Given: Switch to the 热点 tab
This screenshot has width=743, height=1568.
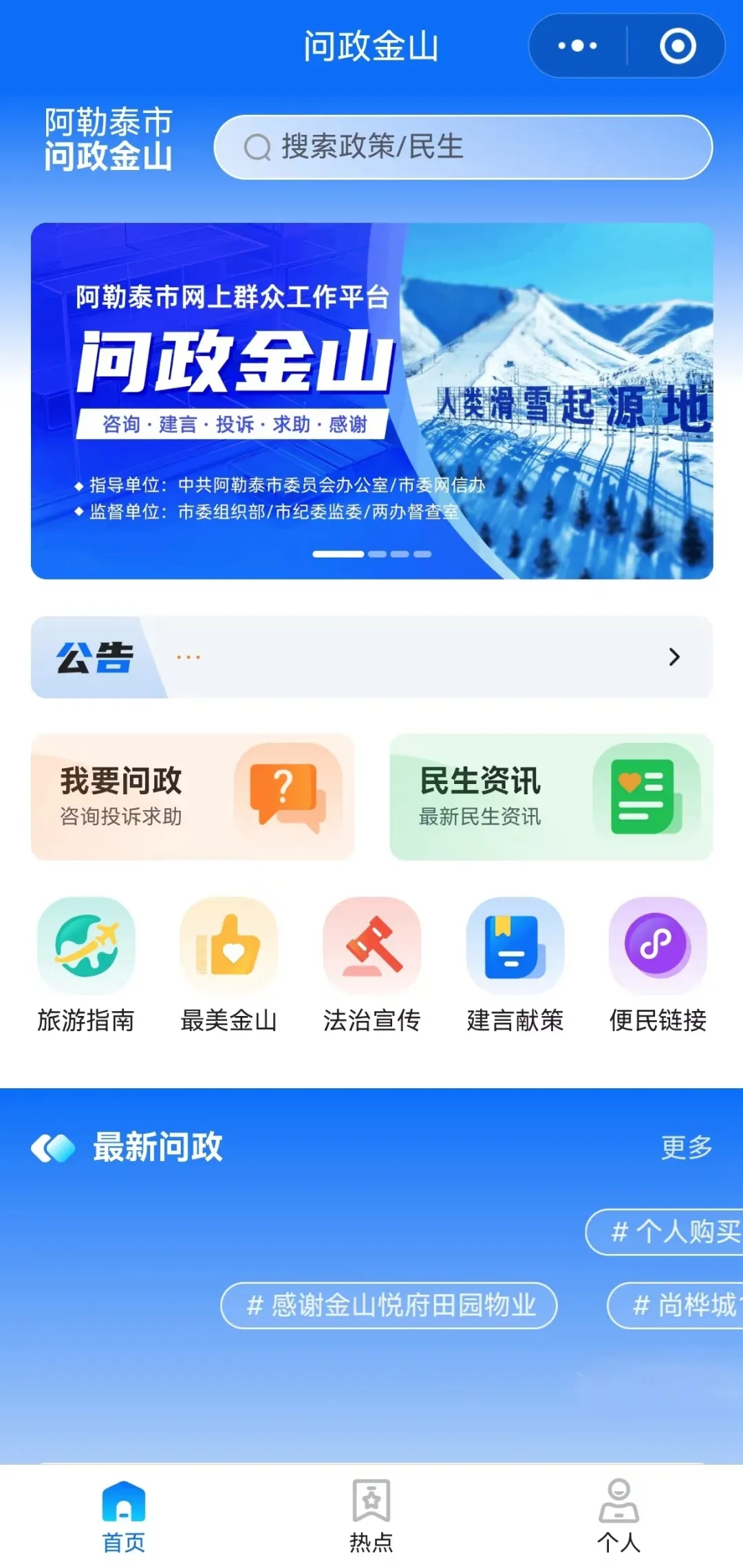Looking at the screenshot, I should tap(371, 1516).
